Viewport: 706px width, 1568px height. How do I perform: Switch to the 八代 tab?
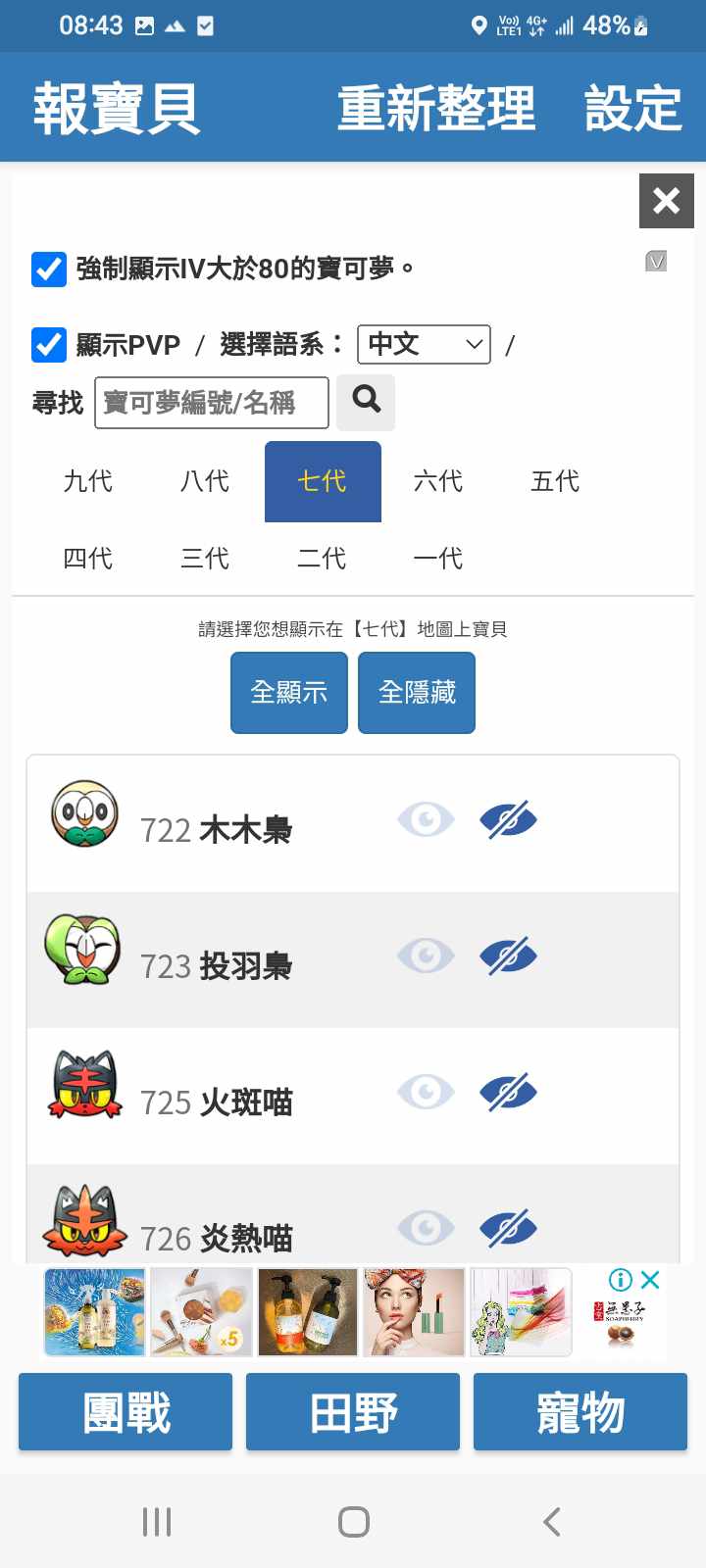[x=205, y=481]
